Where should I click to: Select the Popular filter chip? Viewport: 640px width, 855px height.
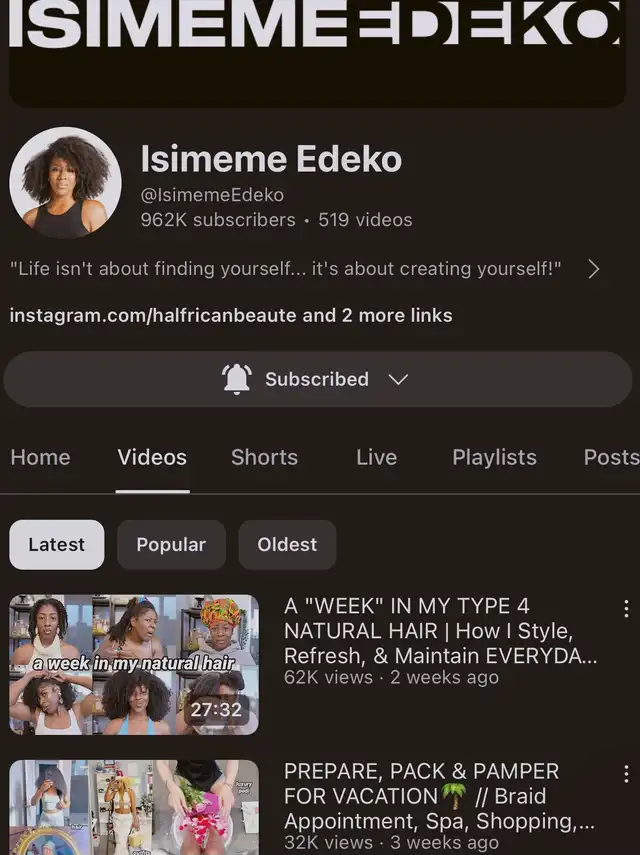point(171,545)
